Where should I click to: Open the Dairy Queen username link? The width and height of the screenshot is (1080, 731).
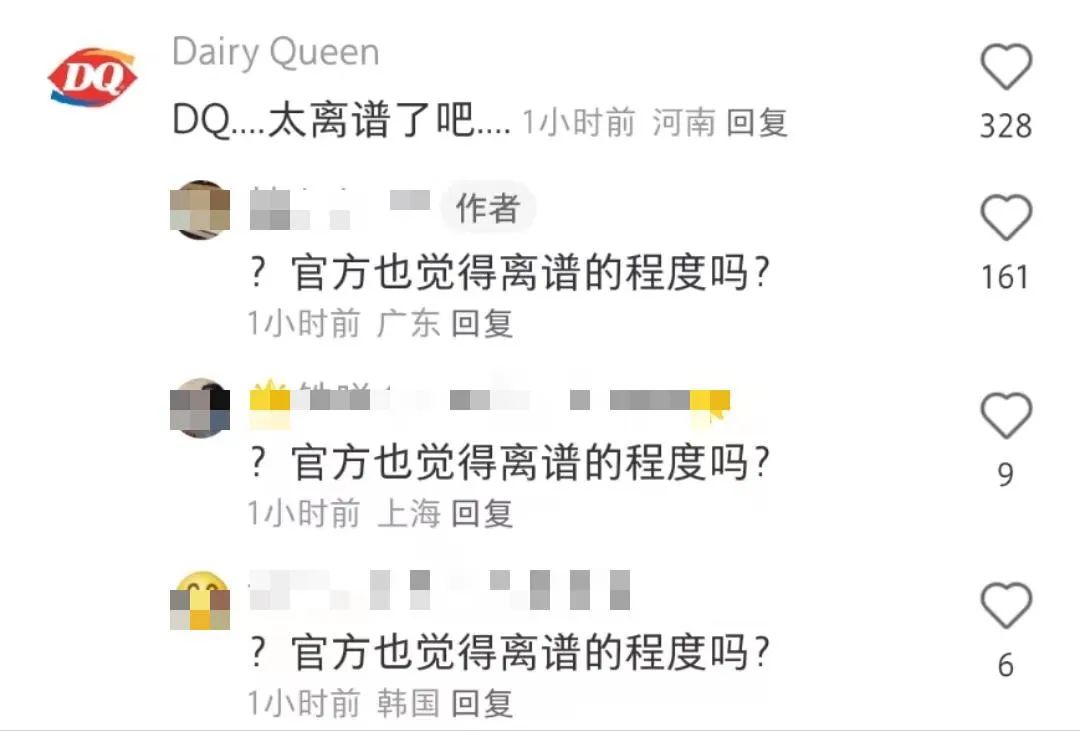click(x=276, y=52)
